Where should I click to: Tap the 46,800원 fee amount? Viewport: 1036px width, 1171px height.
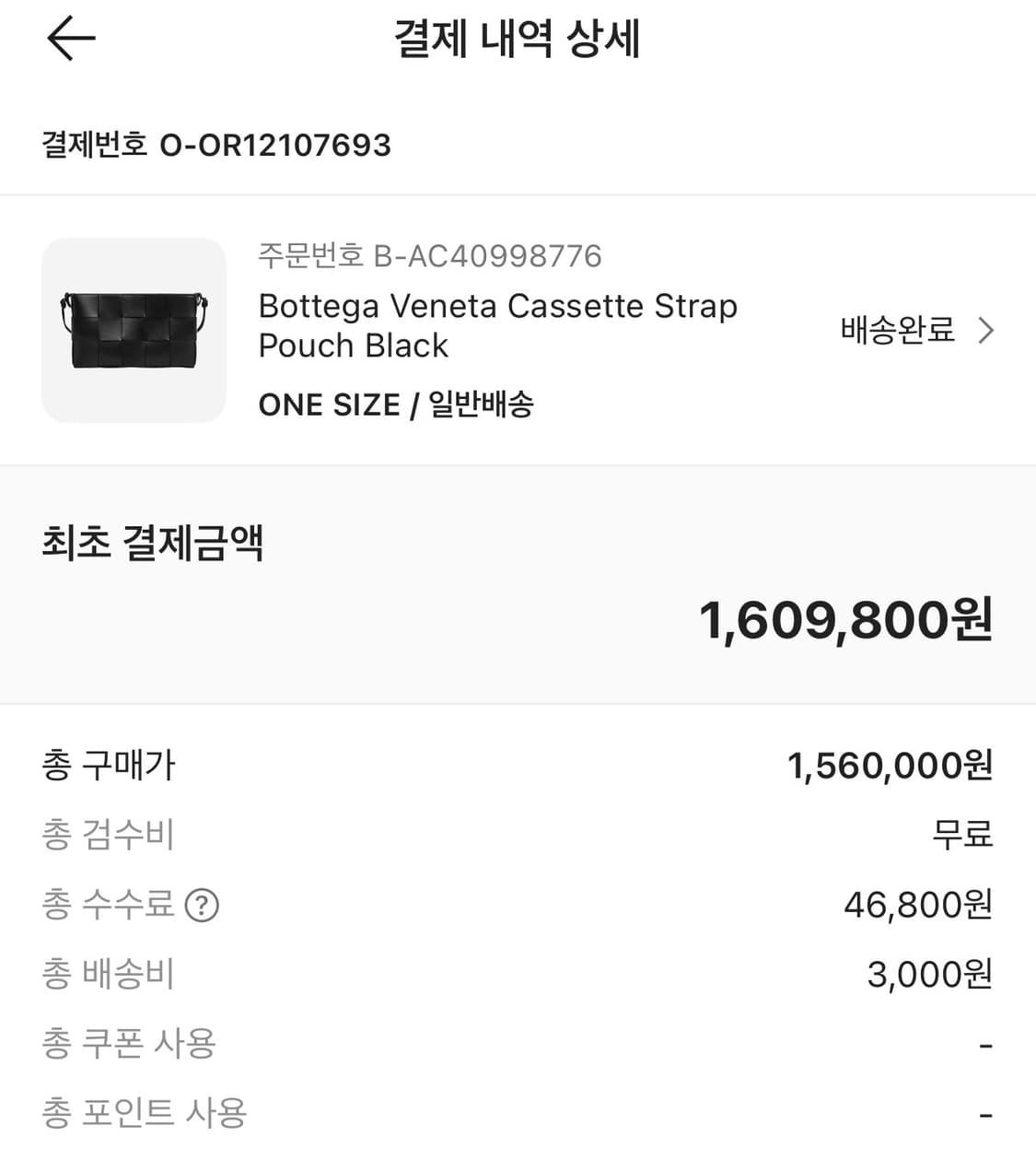click(x=917, y=906)
